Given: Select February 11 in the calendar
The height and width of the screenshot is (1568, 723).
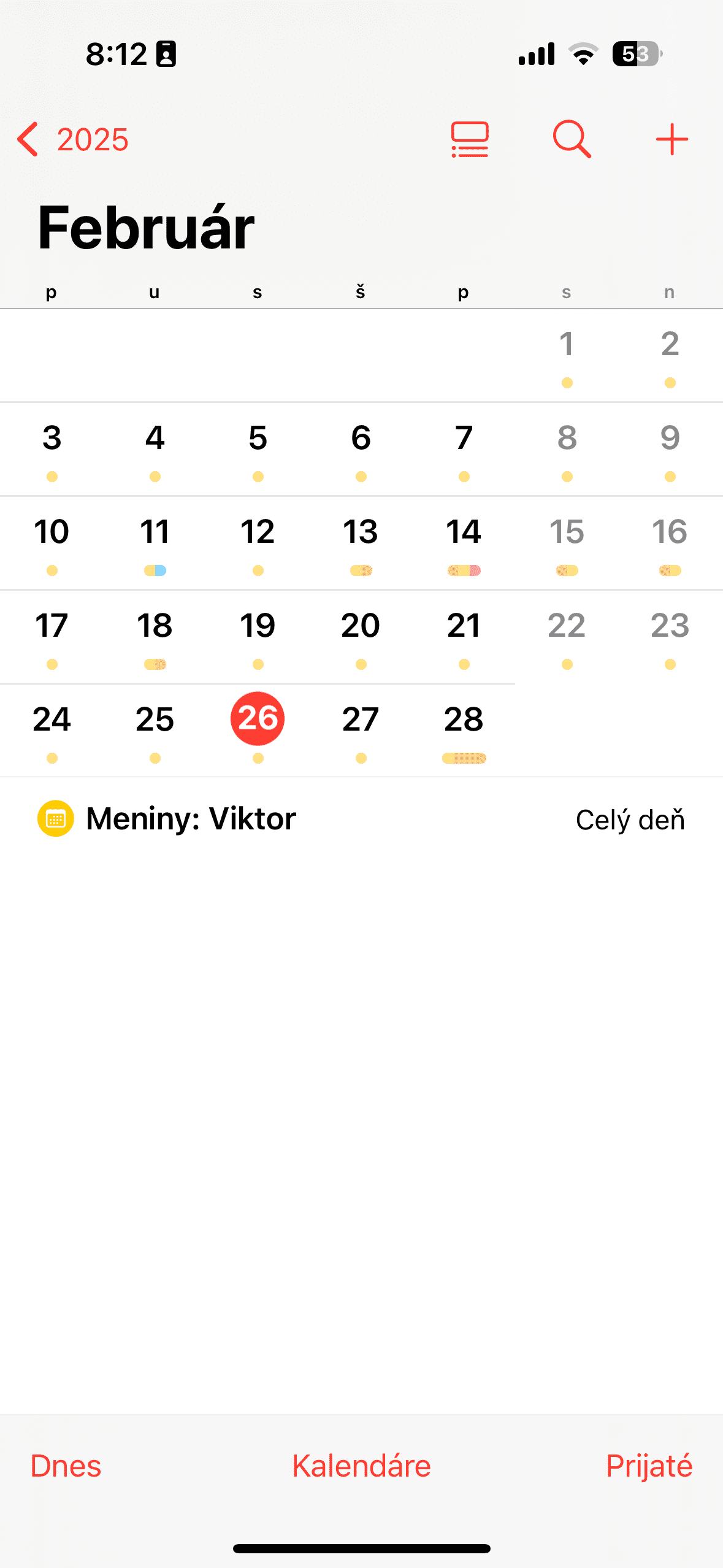Looking at the screenshot, I should pyautogui.click(x=155, y=532).
